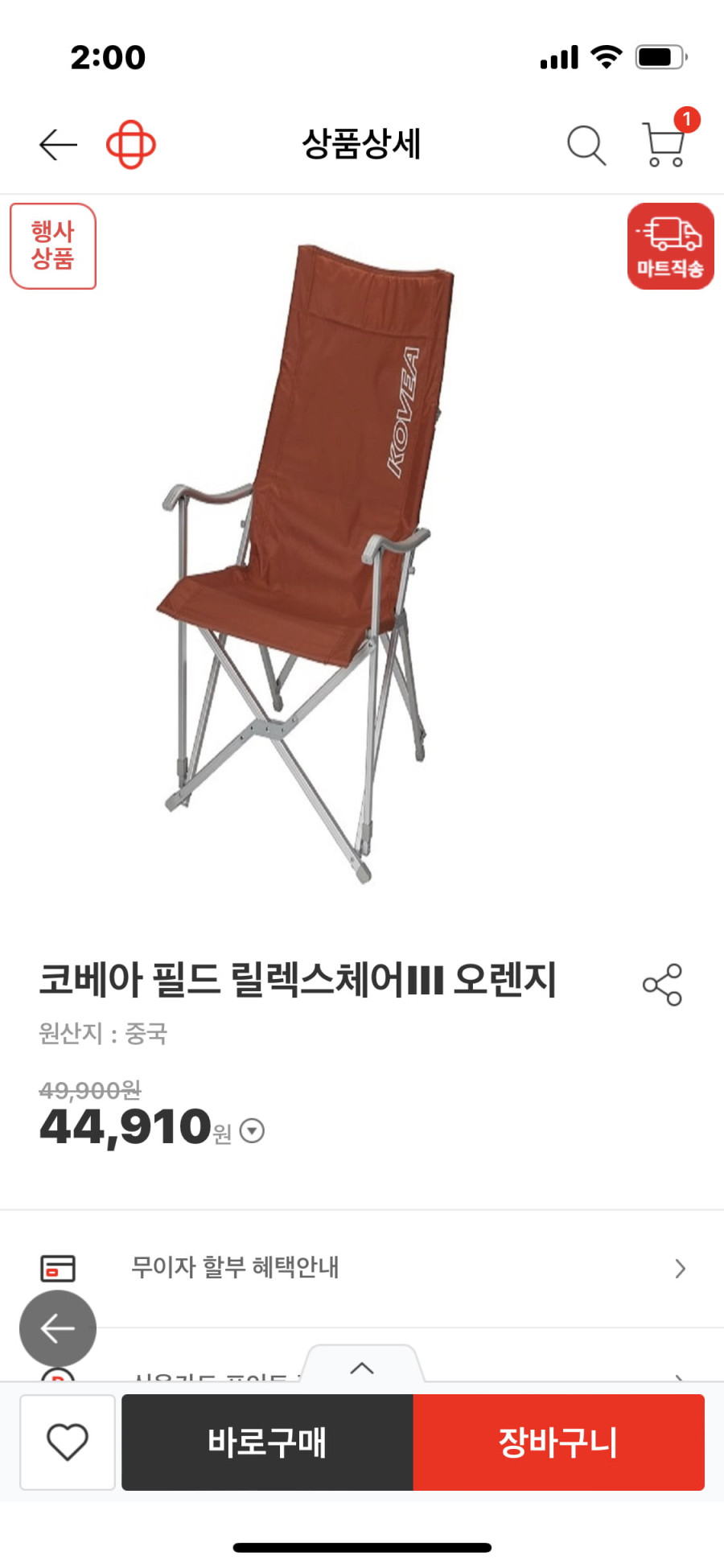Go back using the top arrow
This screenshot has width=724, height=1568.
(x=58, y=145)
